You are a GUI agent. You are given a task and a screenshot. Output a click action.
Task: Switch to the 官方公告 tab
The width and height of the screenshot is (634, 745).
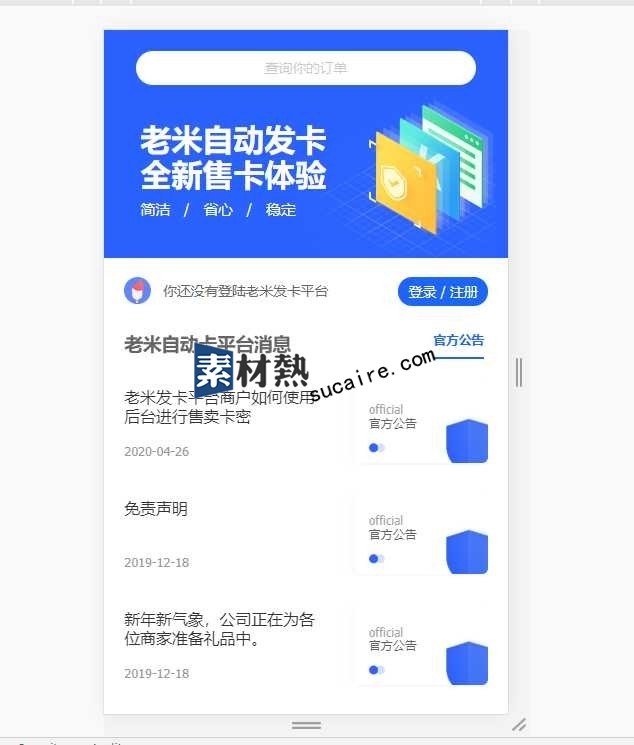[458, 341]
